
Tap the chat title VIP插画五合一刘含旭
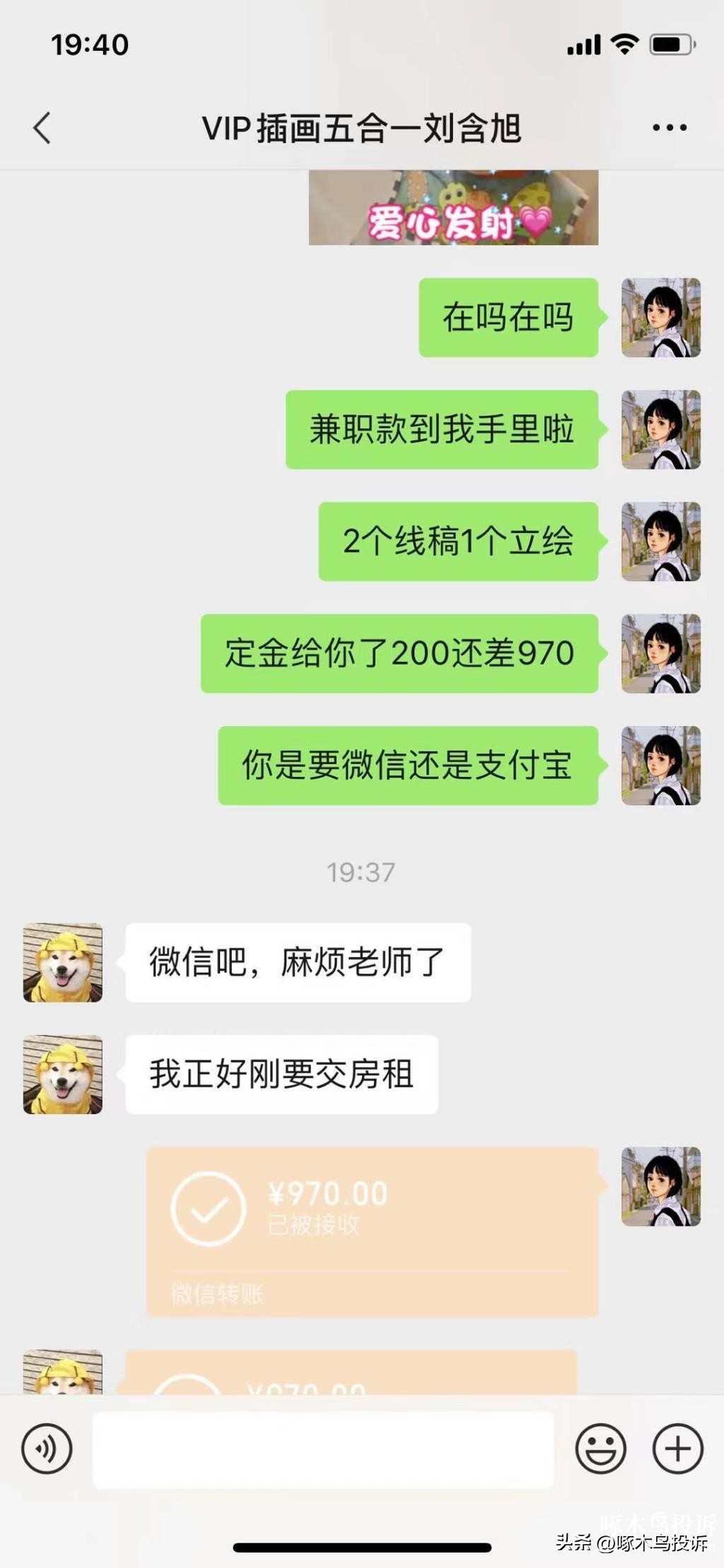tap(362, 127)
